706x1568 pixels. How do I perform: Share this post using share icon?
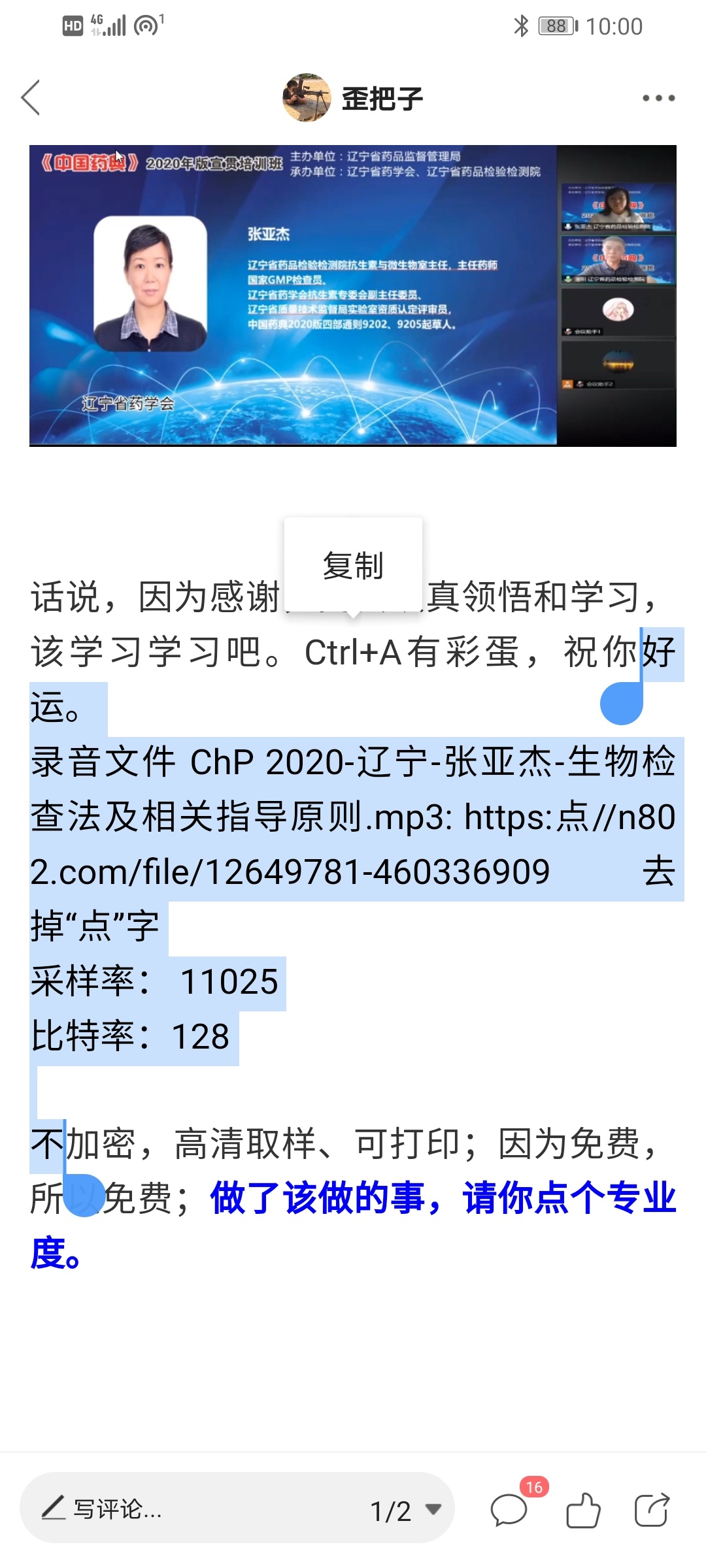[652, 1510]
